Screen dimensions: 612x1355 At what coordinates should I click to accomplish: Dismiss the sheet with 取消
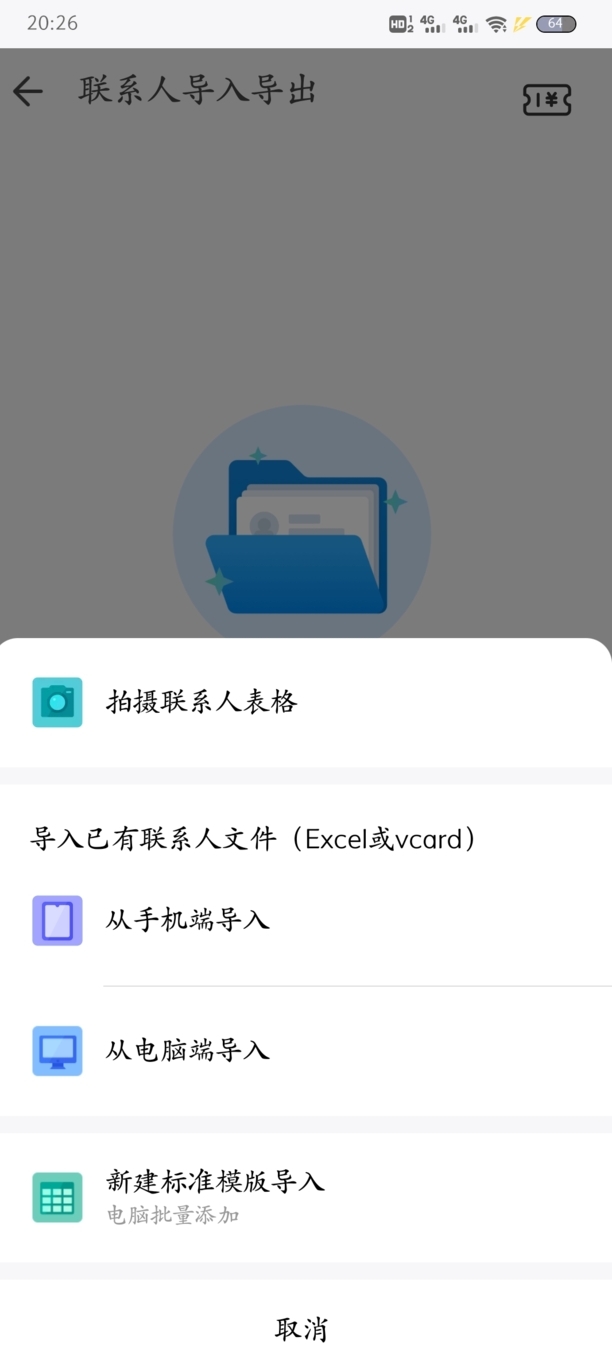tap(302, 1329)
